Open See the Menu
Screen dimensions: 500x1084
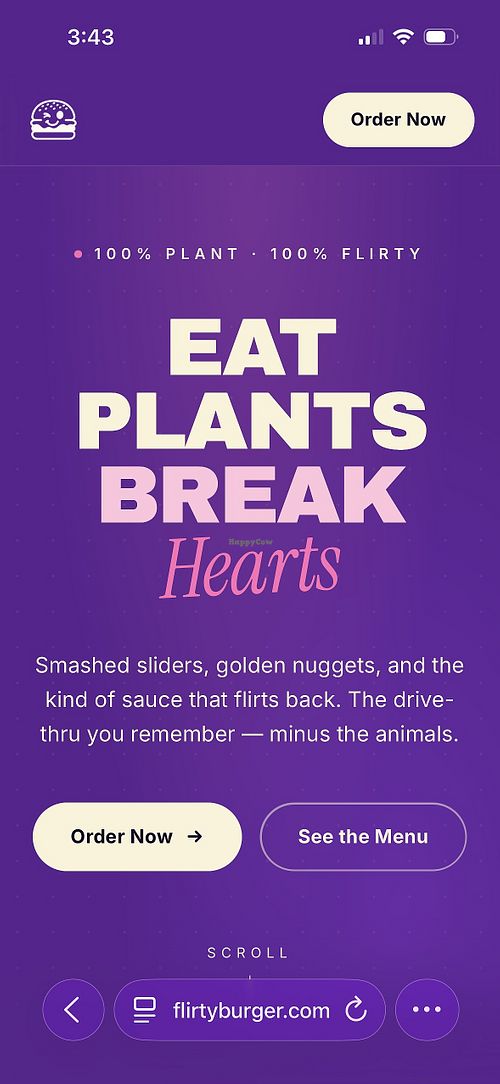[x=363, y=837]
